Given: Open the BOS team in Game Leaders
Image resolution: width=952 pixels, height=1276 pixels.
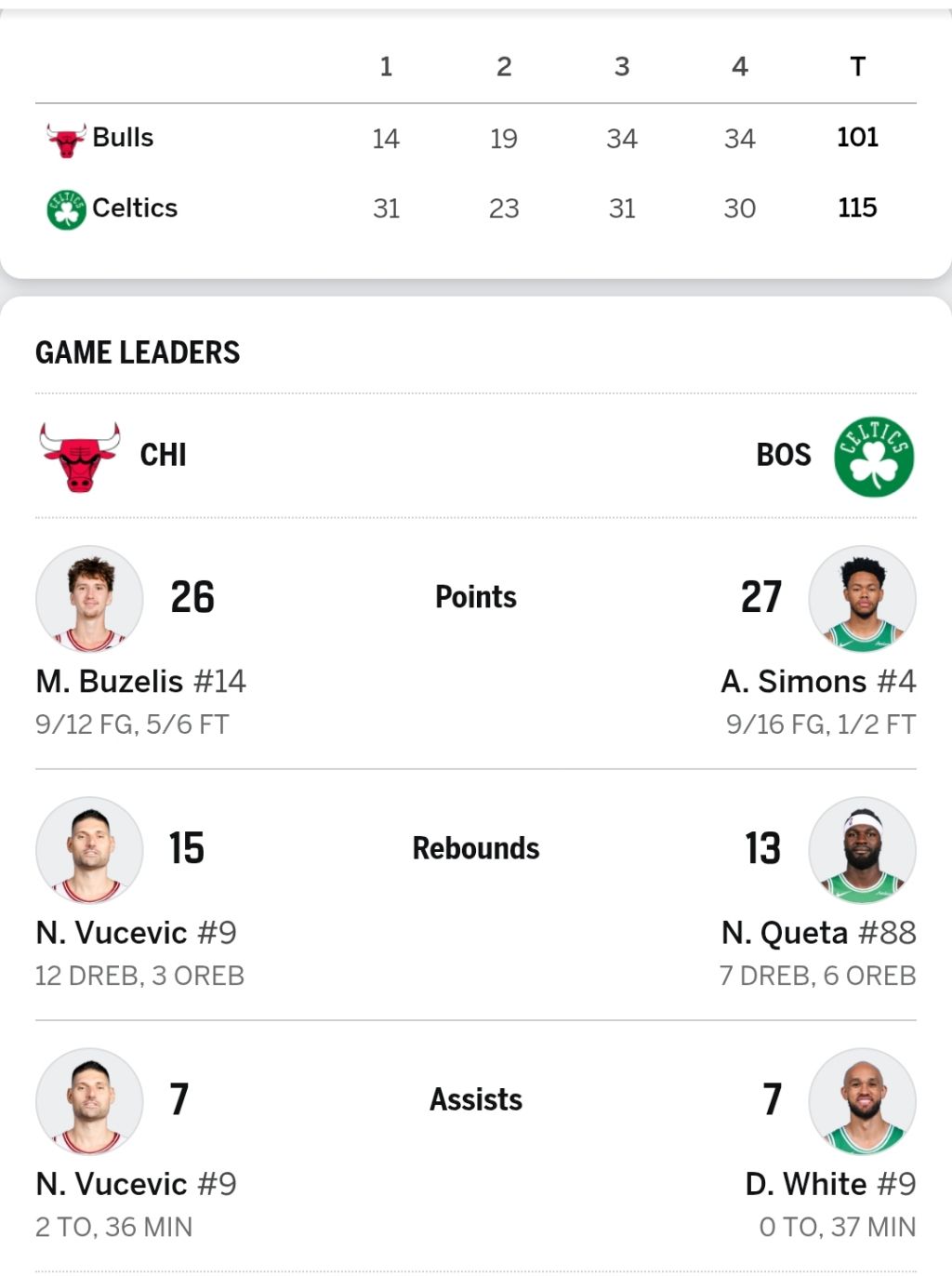Looking at the screenshot, I should coord(835,456).
